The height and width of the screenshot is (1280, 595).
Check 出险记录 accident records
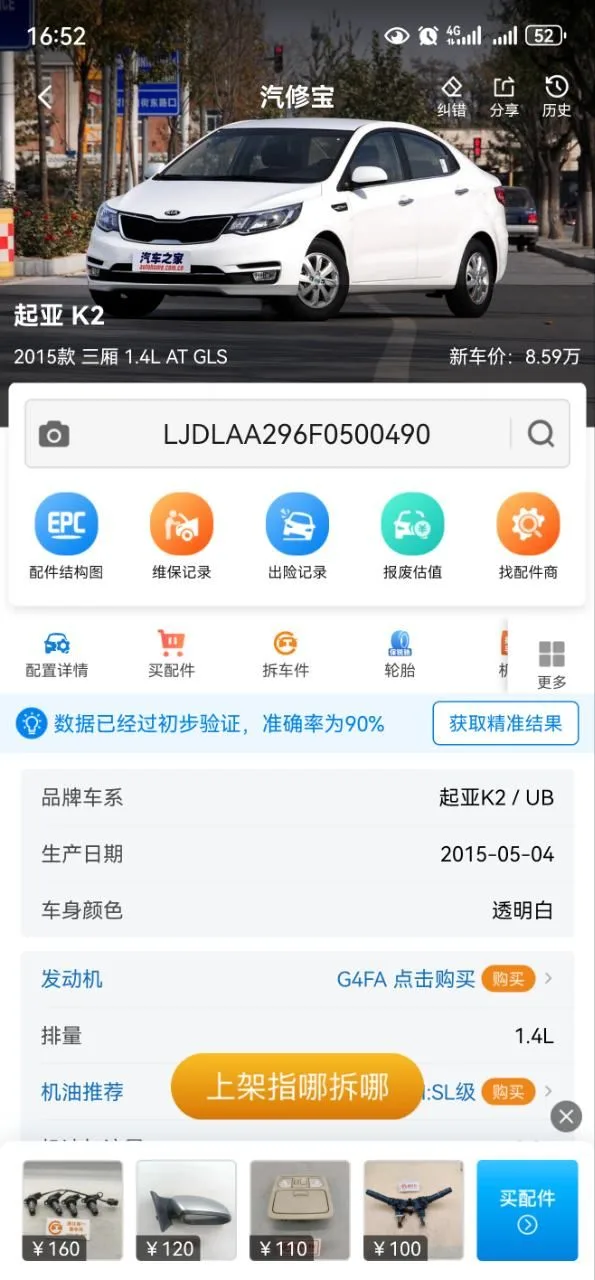297,537
